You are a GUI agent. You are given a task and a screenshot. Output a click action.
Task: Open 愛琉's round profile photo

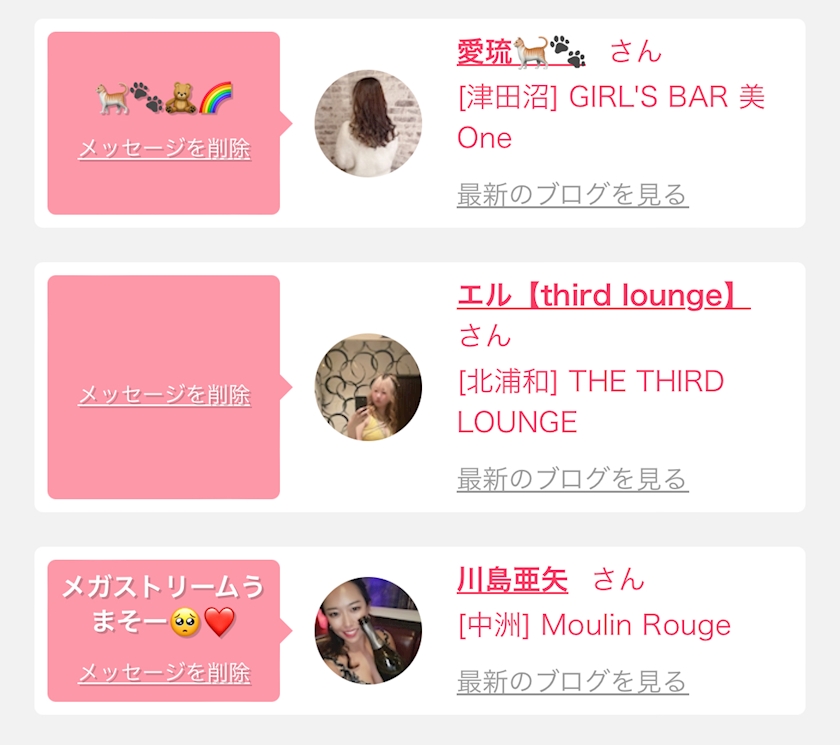coord(368,123)
